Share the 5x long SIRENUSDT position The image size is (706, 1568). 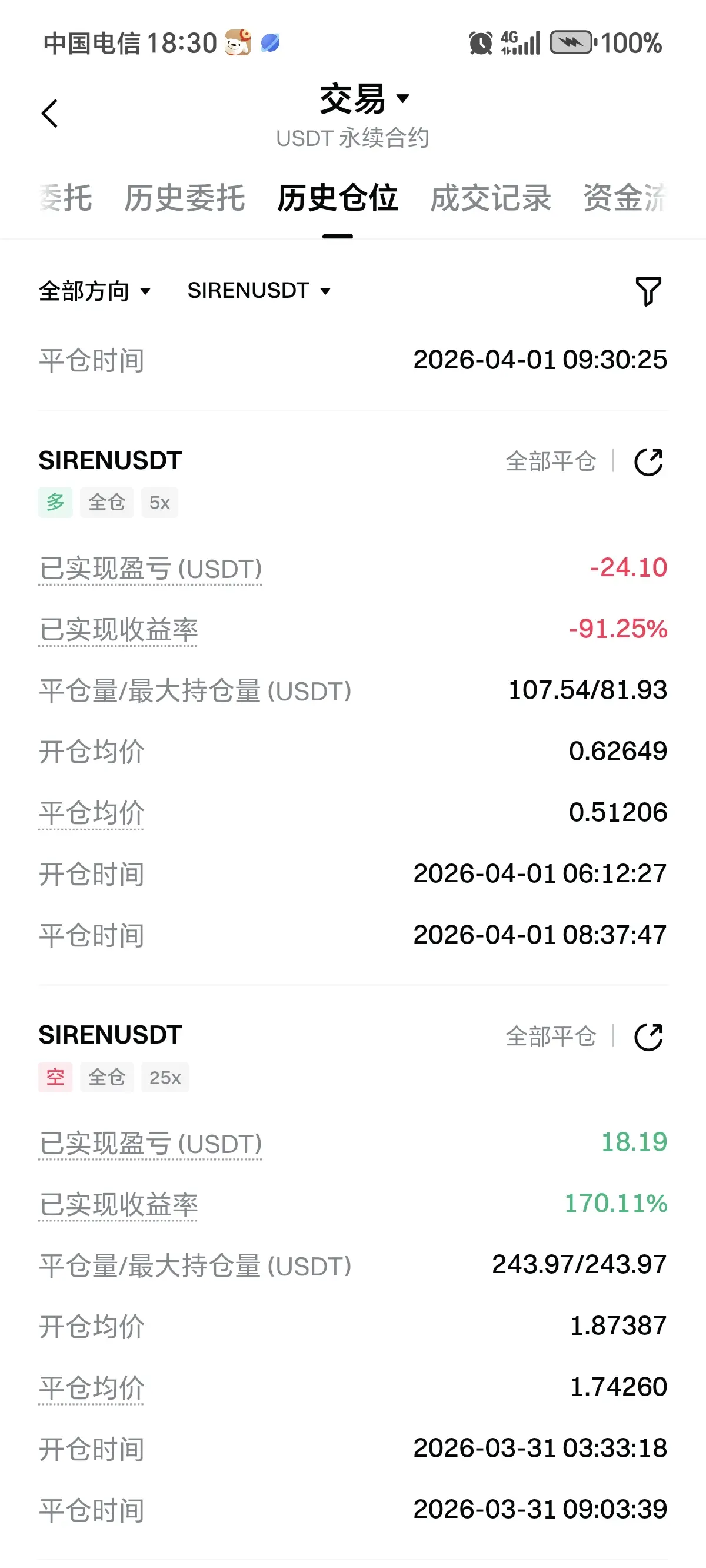click(x=648, y=462)
